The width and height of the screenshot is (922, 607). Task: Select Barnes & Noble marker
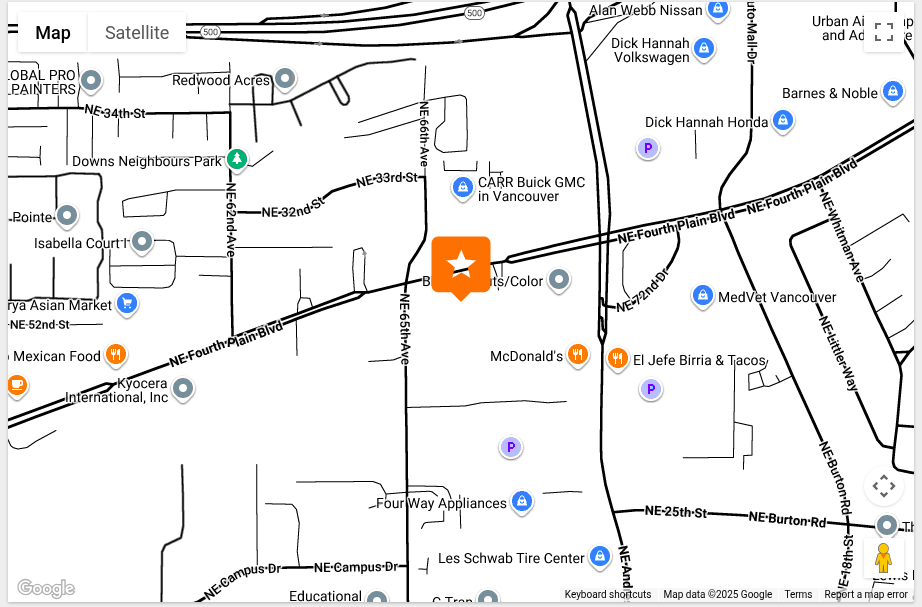coord(893,93)
